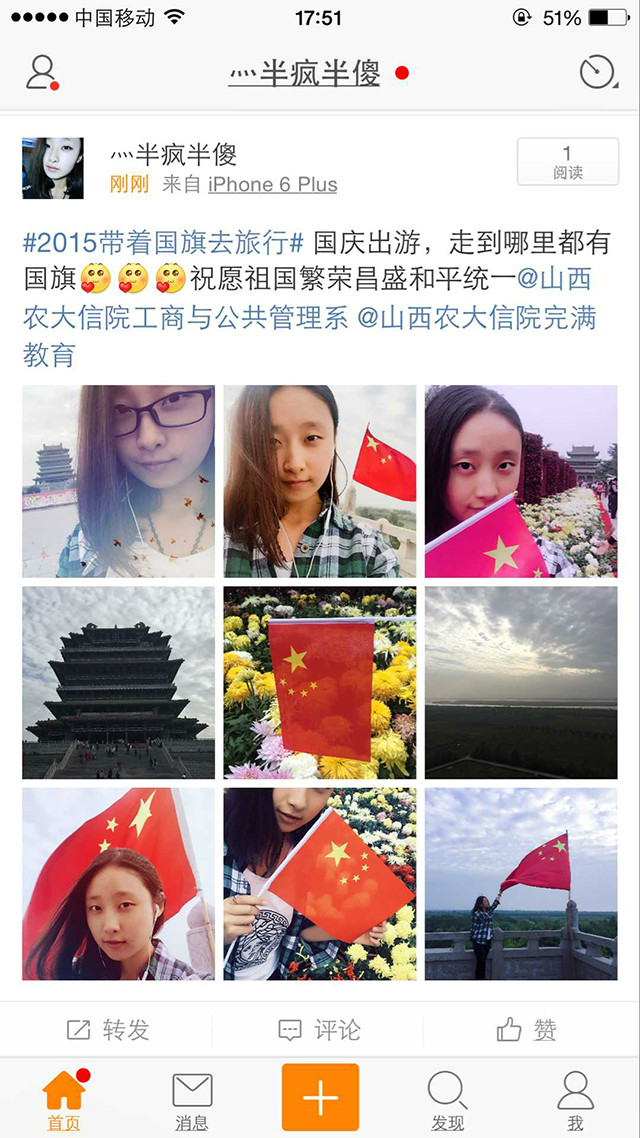Viewport: 640px width, 1138px height.
Task: Tap the 阅读 count button
Action: pyautogui.click(x=567, y=162)
